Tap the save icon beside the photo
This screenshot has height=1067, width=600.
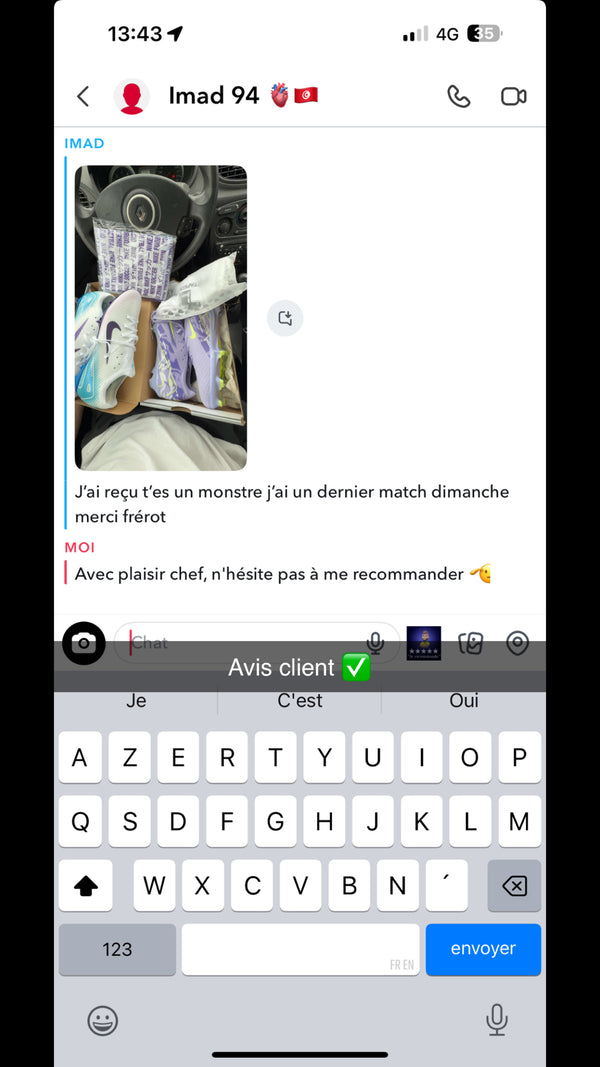[x=285, y=318]
